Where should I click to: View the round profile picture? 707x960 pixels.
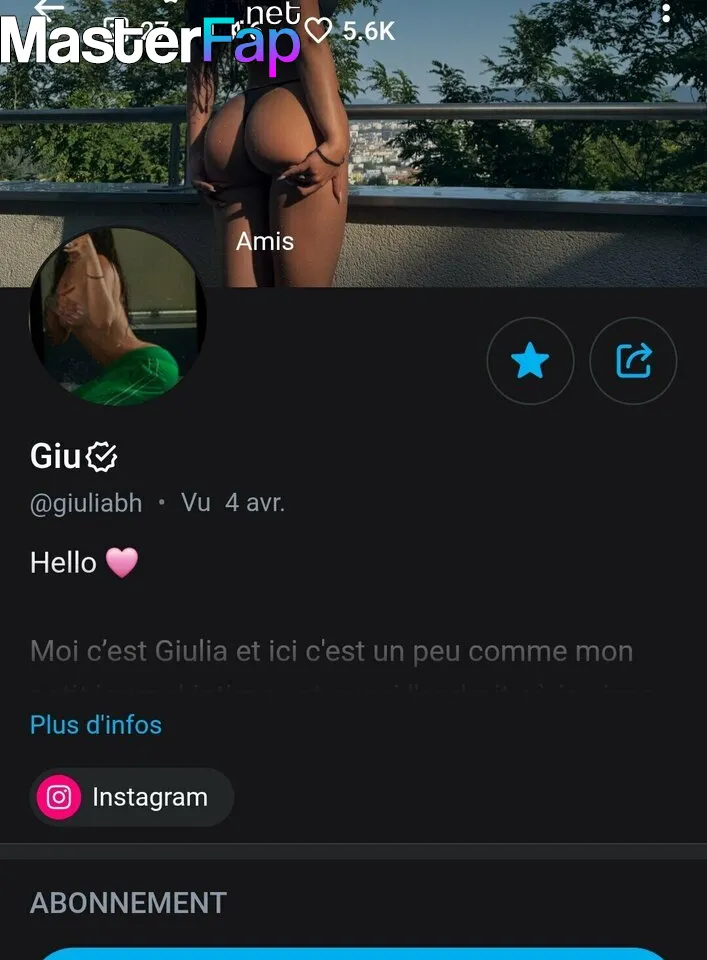coord(118,316)
